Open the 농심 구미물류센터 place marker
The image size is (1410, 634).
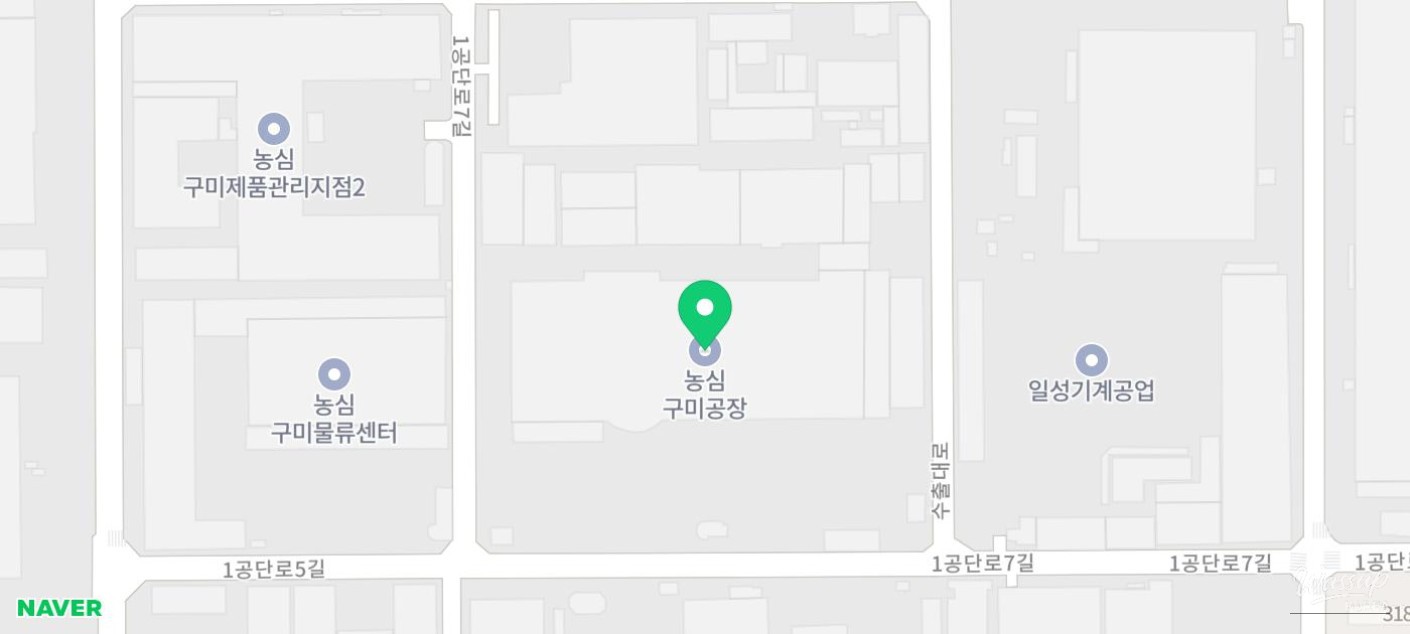click(x=334, y=375)
